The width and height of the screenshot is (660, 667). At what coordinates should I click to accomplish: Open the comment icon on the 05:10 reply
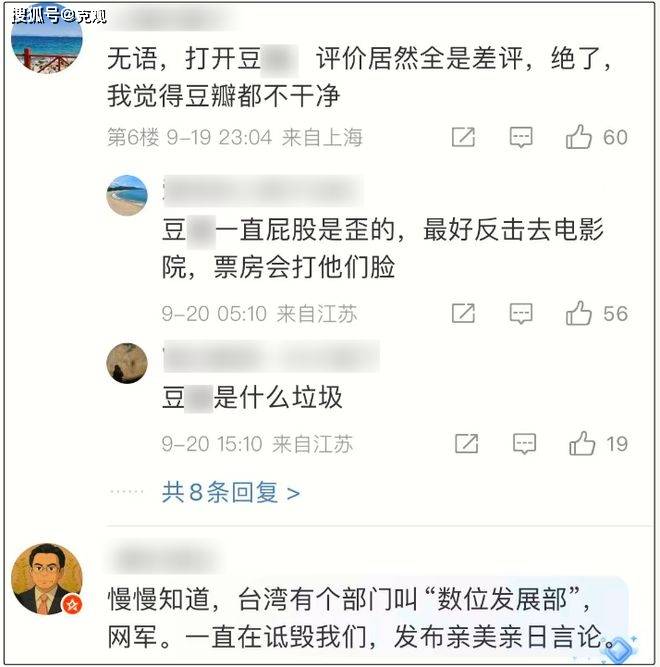click(x=520, y=313)
